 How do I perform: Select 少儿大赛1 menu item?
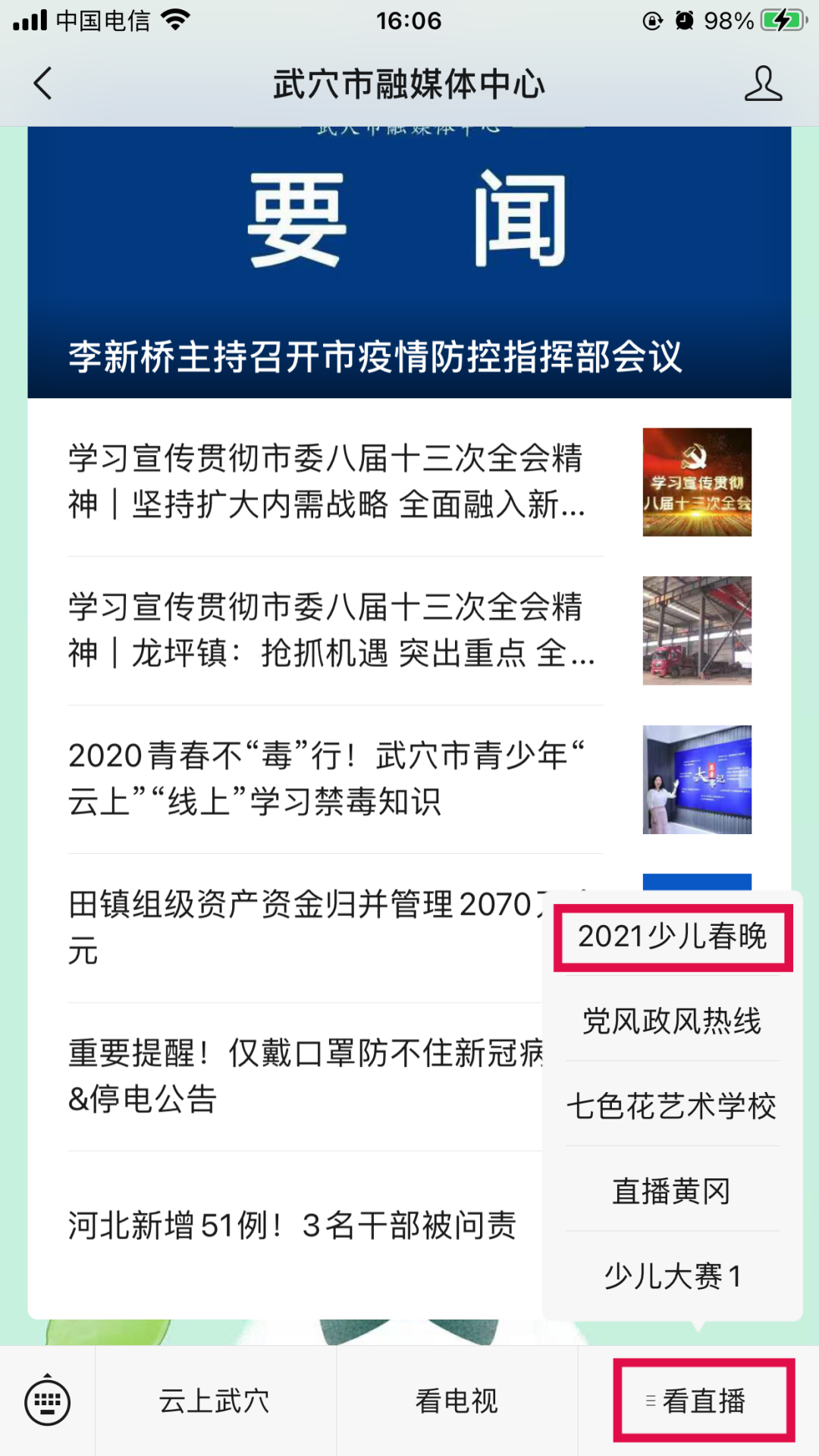coord(673,1276)
